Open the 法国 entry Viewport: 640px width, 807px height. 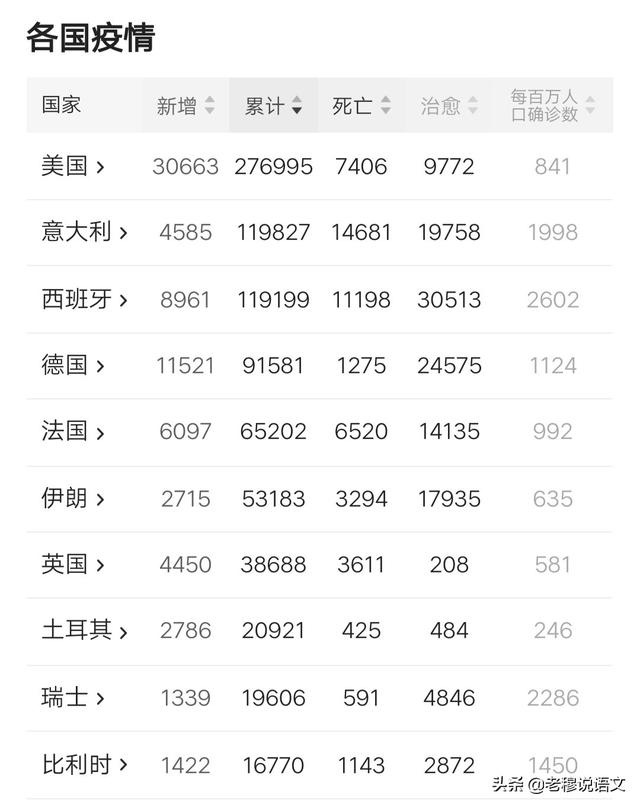tap(73, 432)
